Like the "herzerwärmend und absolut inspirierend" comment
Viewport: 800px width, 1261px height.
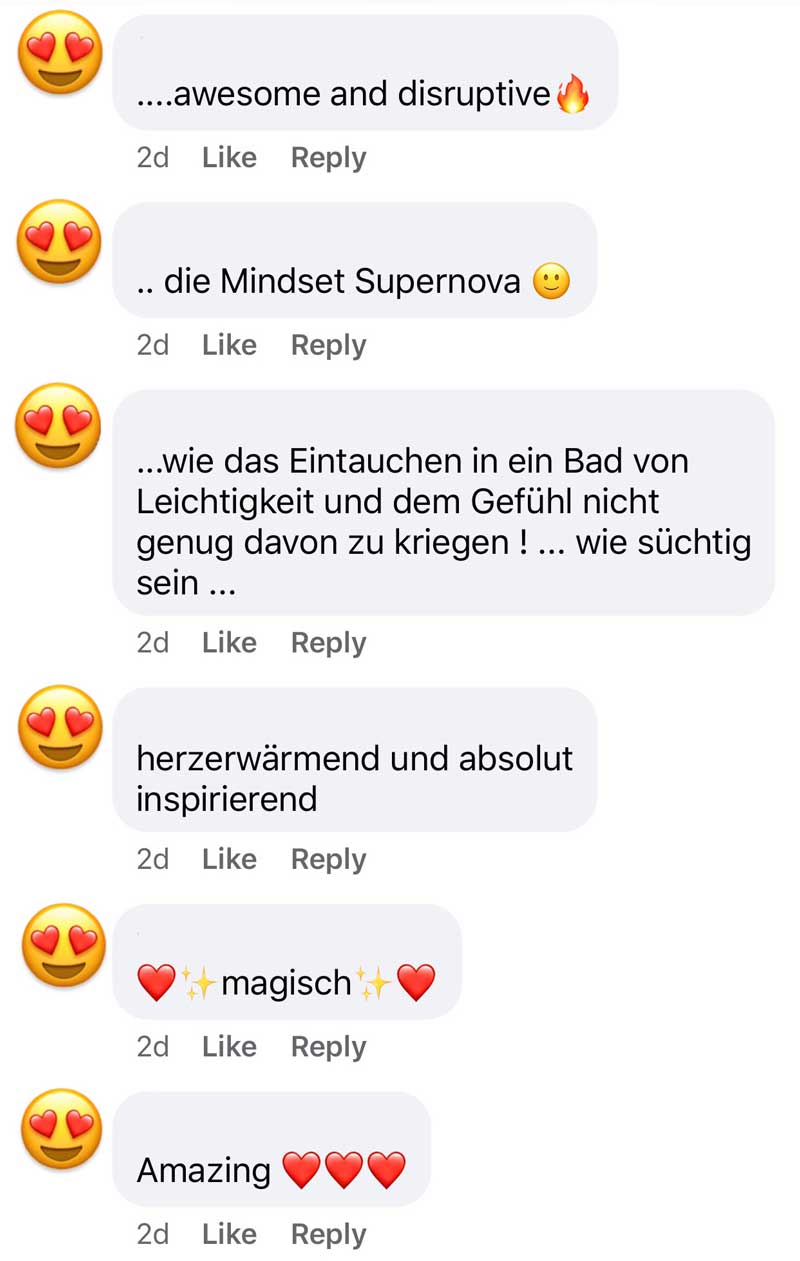tap(229, 860)
